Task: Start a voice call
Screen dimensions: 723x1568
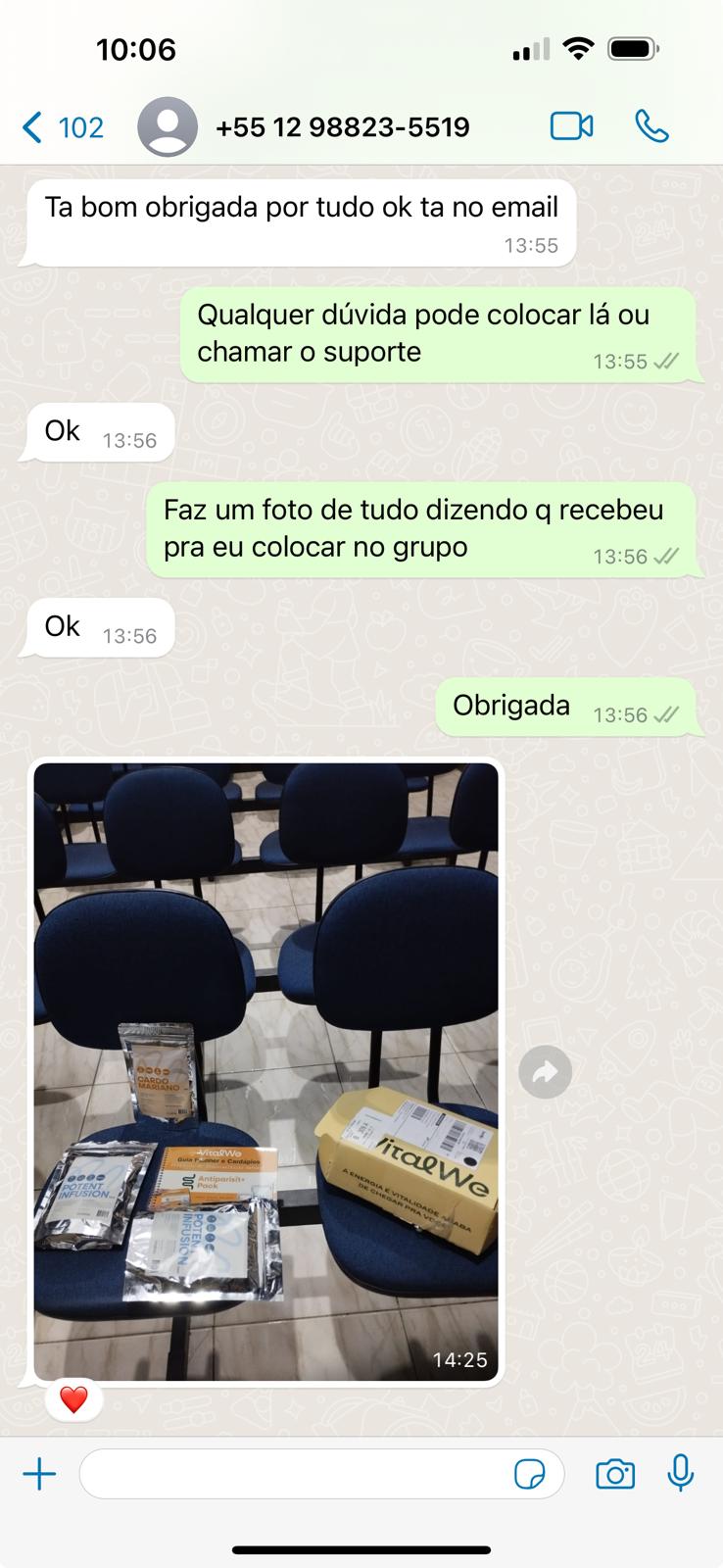Action: point(651,126)
